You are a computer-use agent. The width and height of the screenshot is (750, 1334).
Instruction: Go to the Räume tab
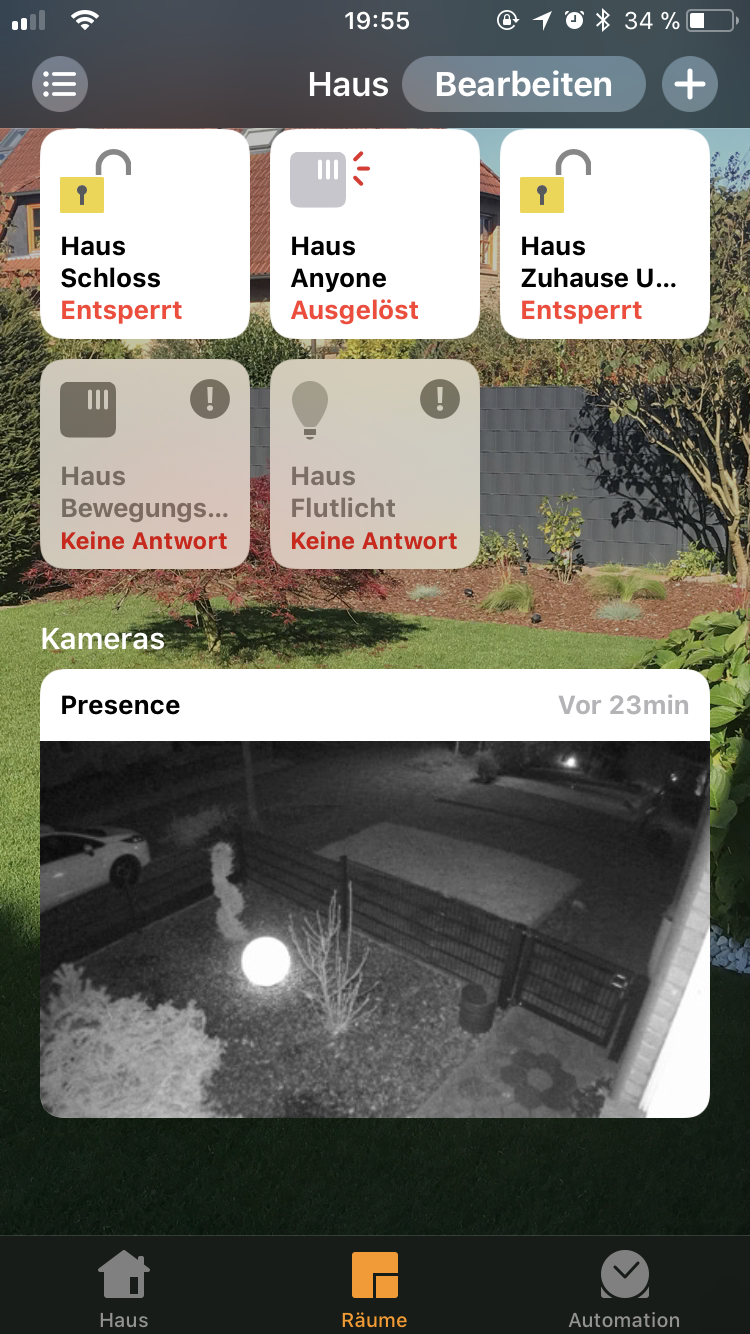(x=375, y=1290)
